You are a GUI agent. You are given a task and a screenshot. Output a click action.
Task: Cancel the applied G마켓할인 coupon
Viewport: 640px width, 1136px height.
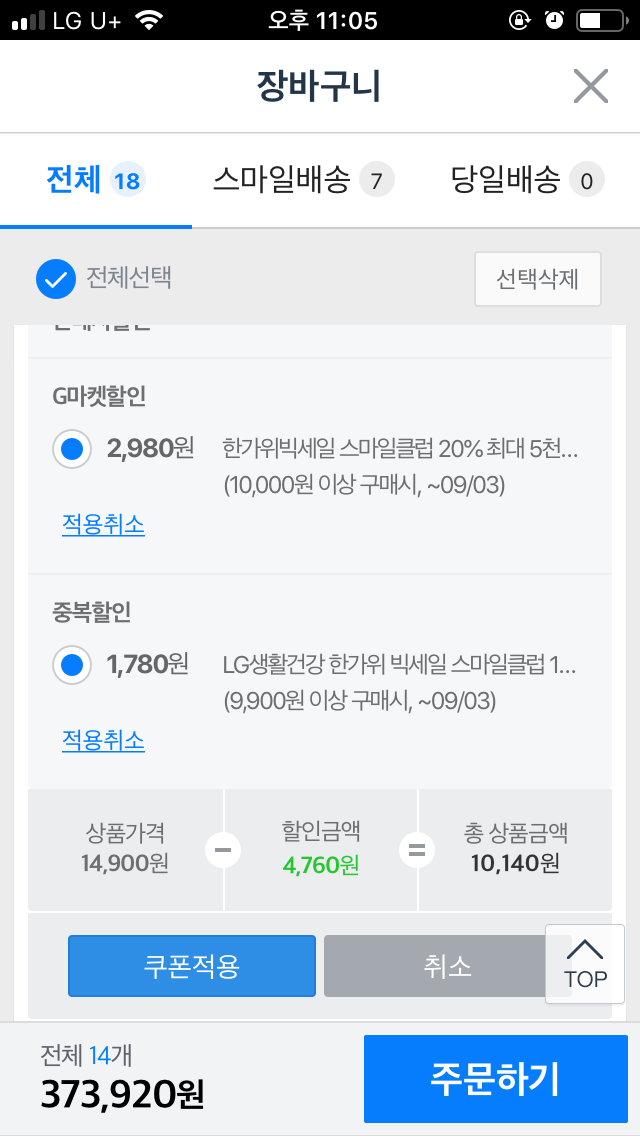[103, 525]
